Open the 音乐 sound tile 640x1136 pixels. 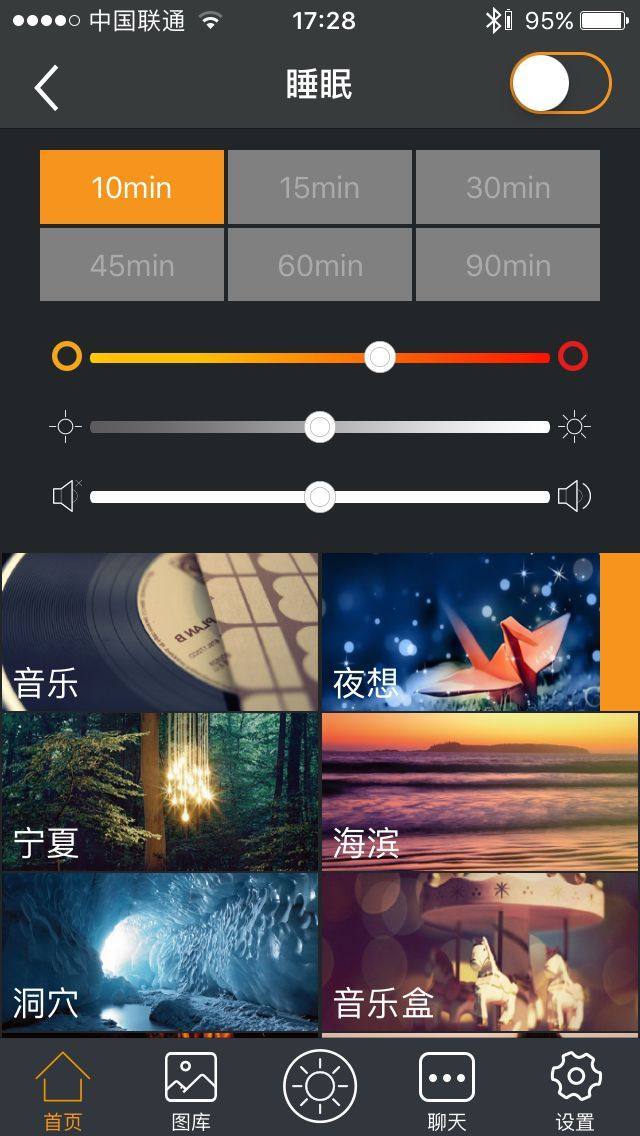pyautogui.click(x=159, y=632)
